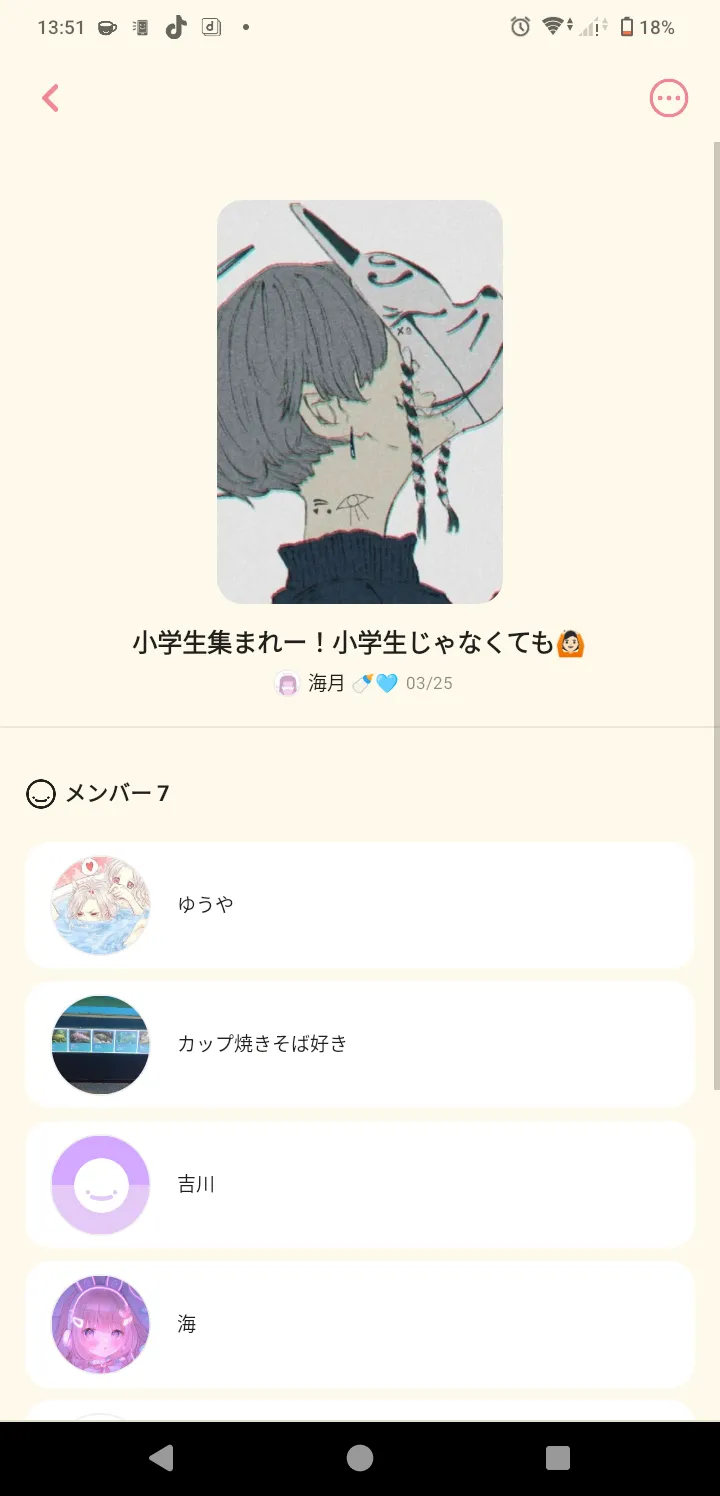
Task: Open the three-dot more options menu
Action: 668,98
